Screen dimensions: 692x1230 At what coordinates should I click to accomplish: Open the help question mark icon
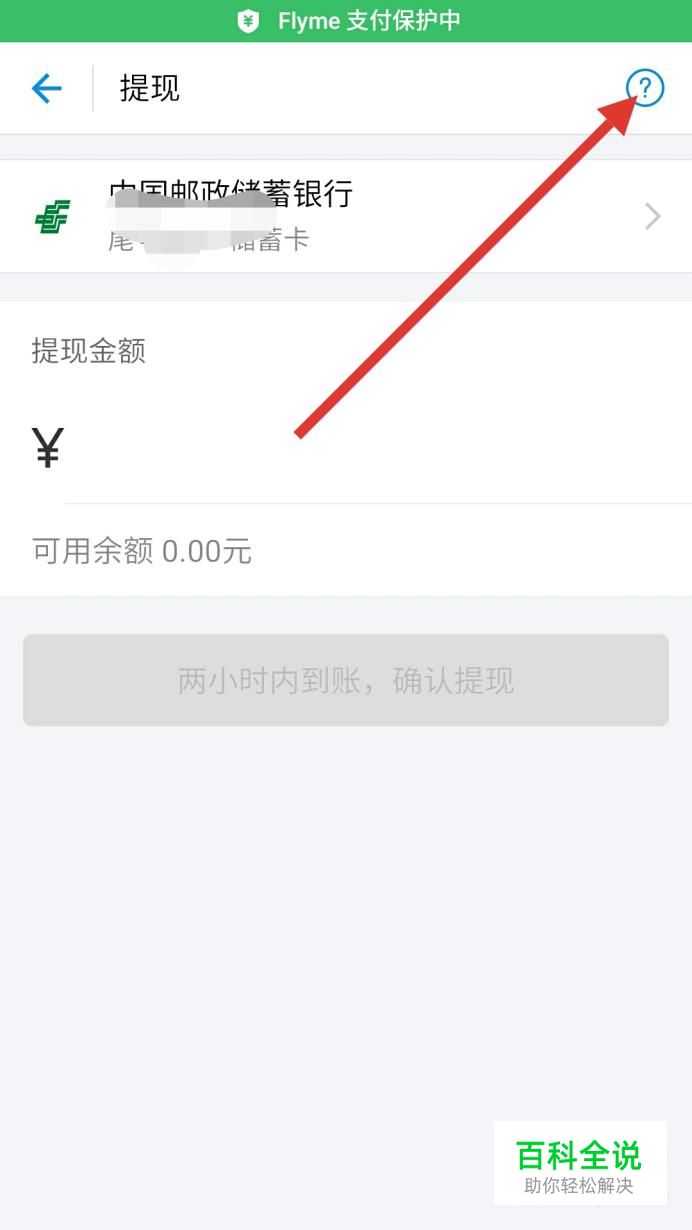[645, 88]
